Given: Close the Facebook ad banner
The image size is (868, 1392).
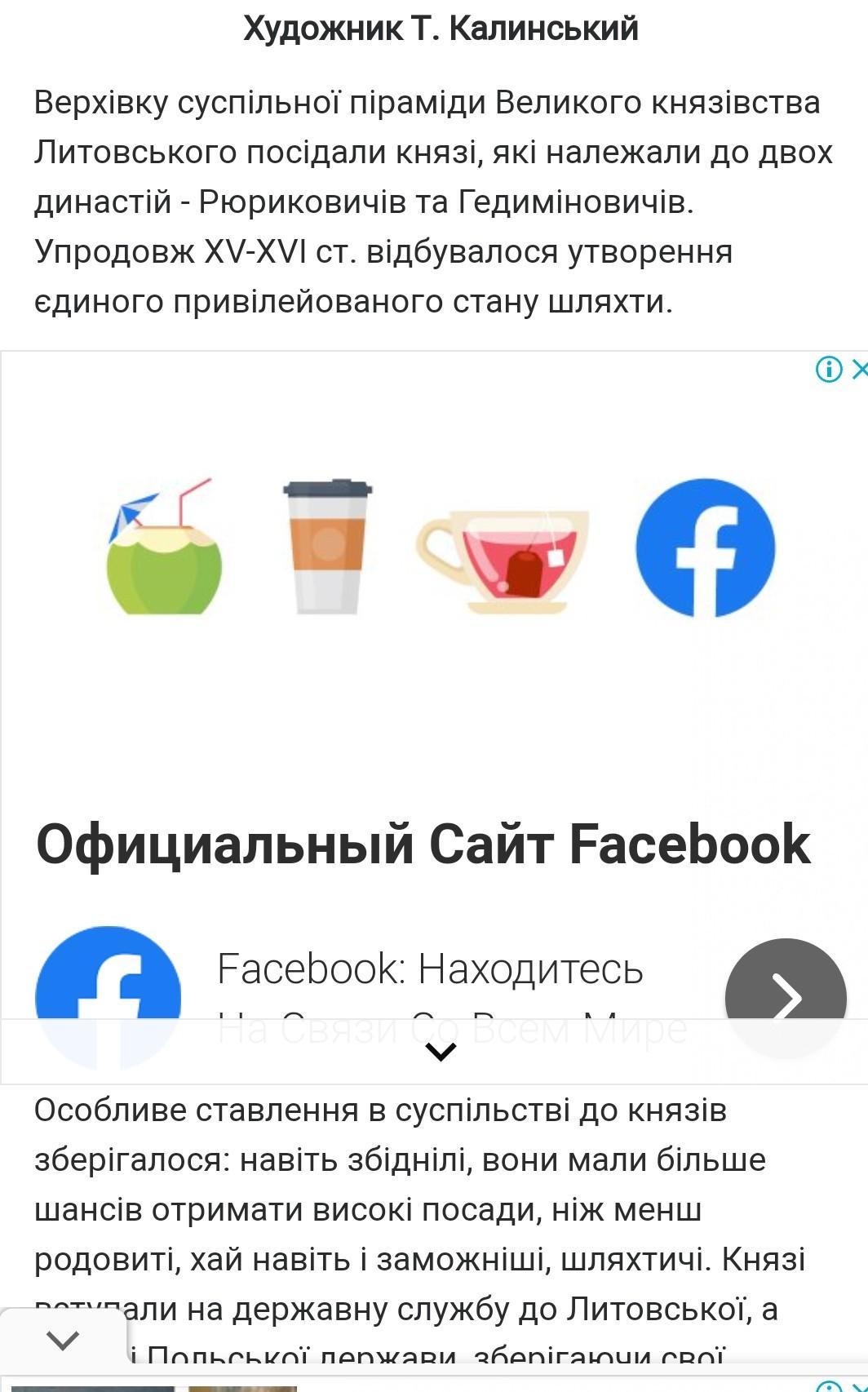Looking at the screenshot, I should point(859,370).
